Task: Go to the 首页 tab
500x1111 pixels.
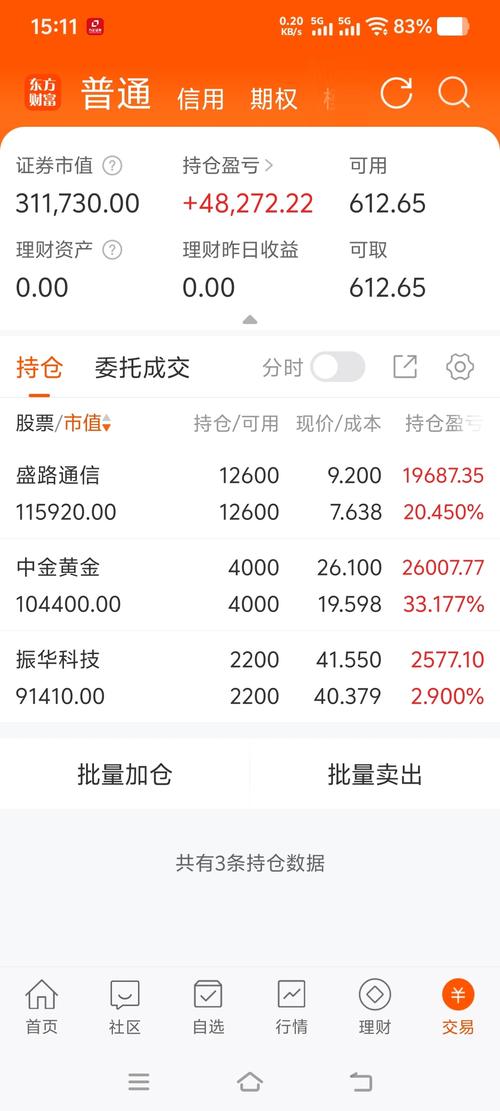Action: 42,1007
